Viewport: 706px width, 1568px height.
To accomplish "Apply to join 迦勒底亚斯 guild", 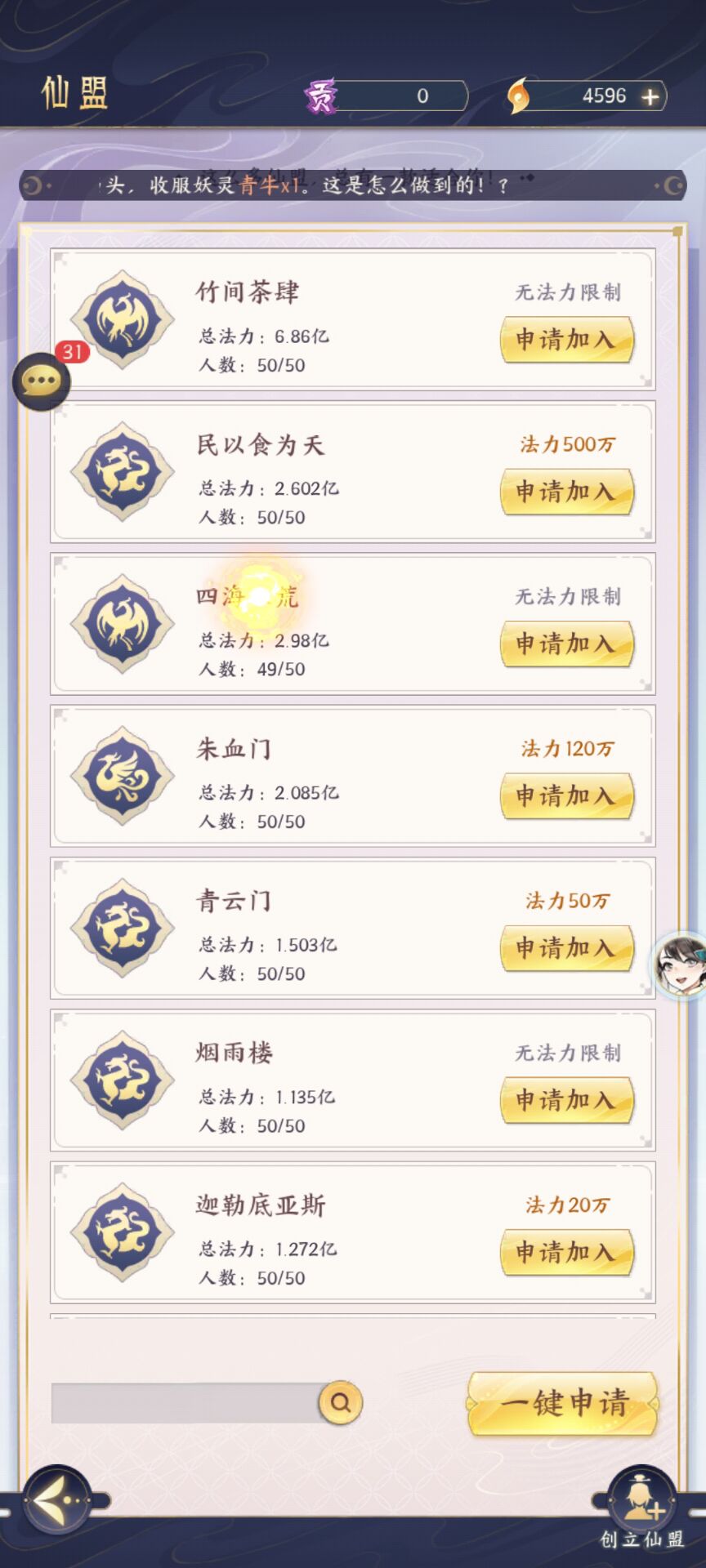I will (x=566, y=1252).
